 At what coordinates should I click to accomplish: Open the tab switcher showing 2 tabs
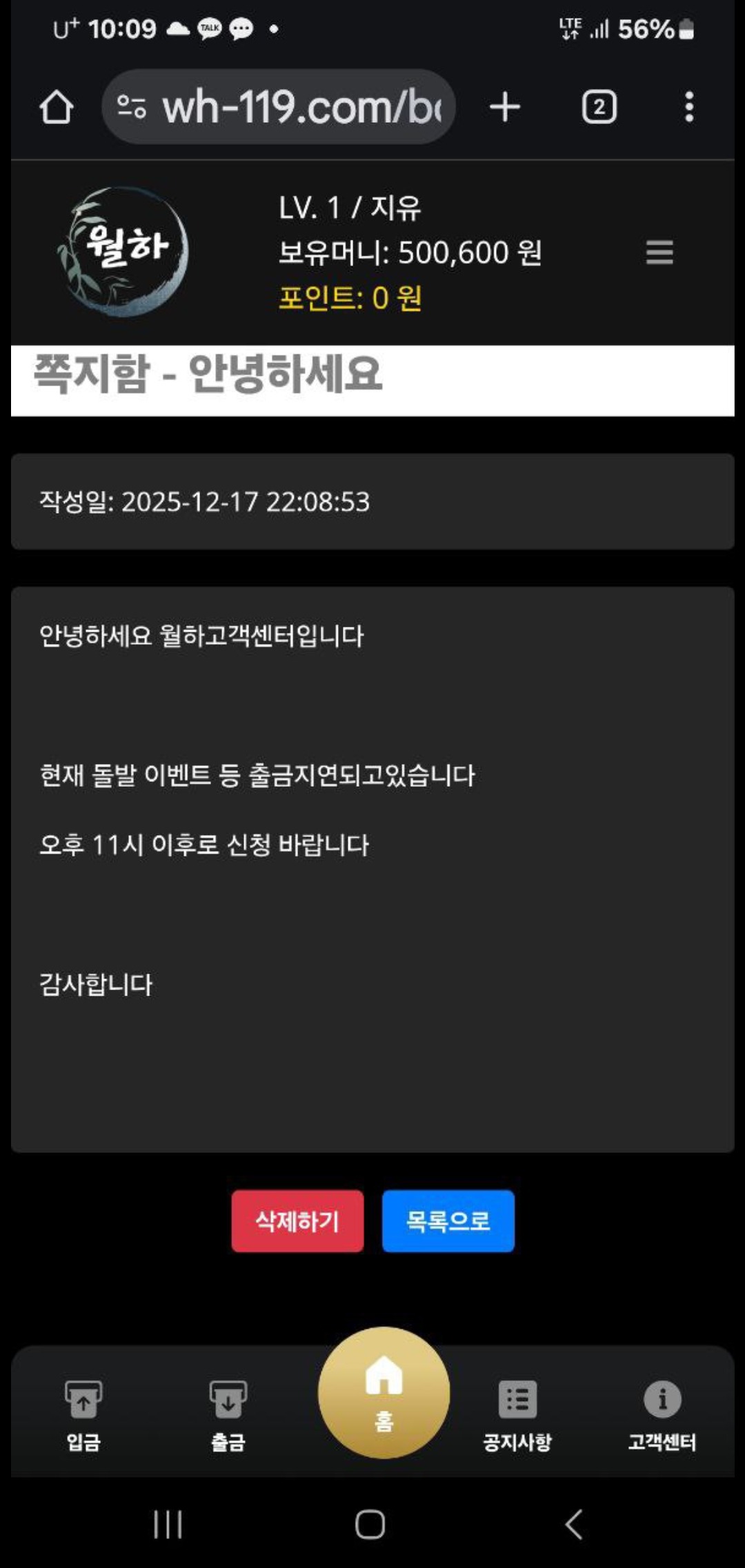(x=599, y=108)
